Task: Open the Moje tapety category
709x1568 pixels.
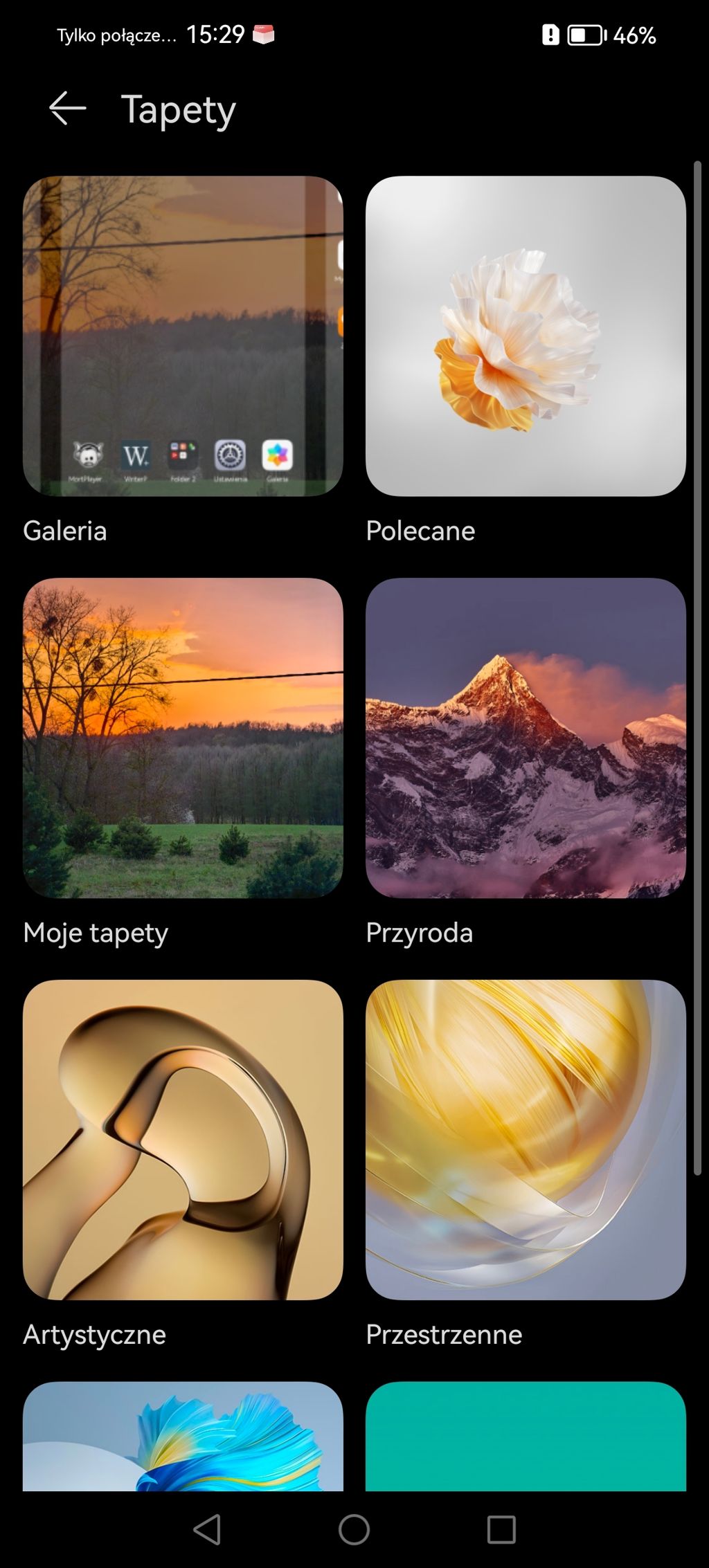Action: [183, 738]
